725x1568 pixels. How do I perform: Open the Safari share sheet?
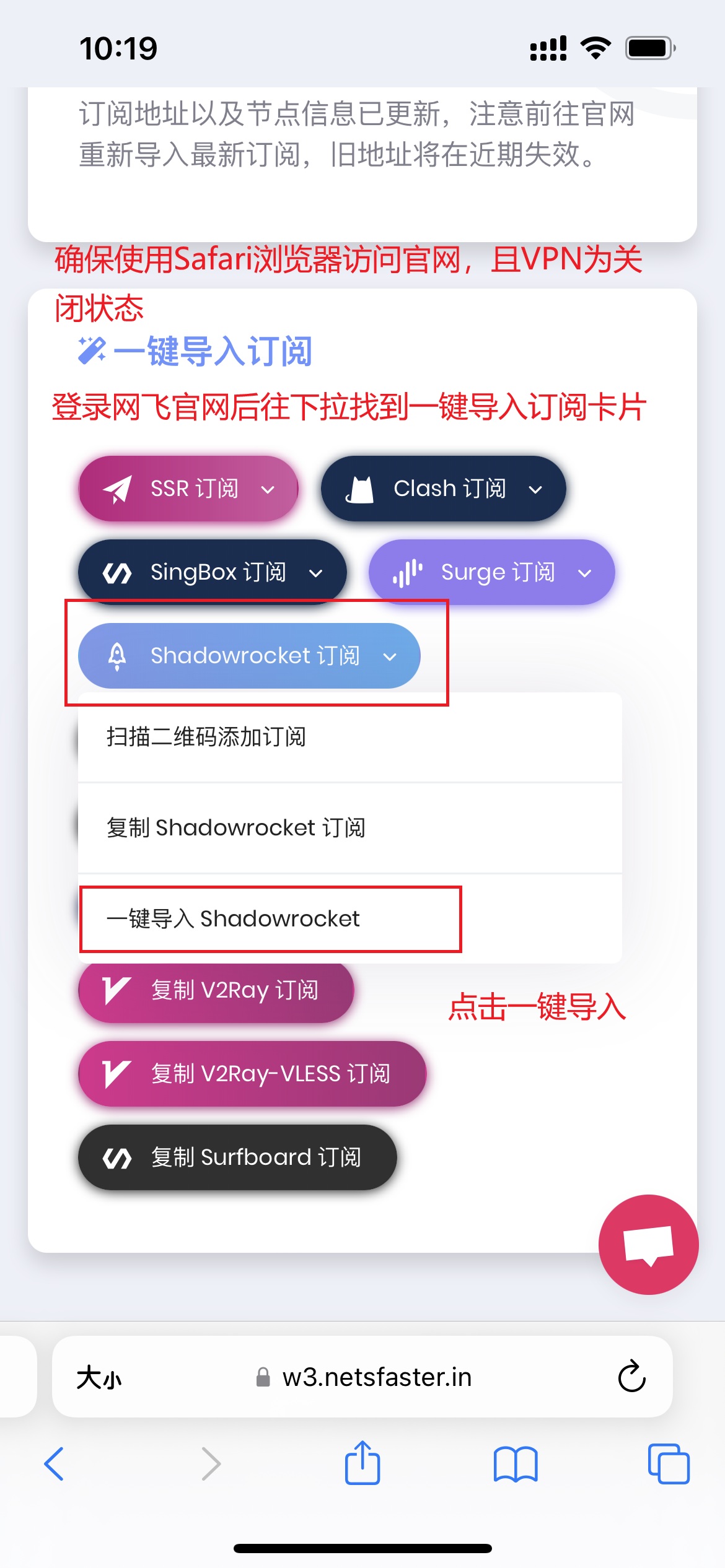(x=362, y=1463)
